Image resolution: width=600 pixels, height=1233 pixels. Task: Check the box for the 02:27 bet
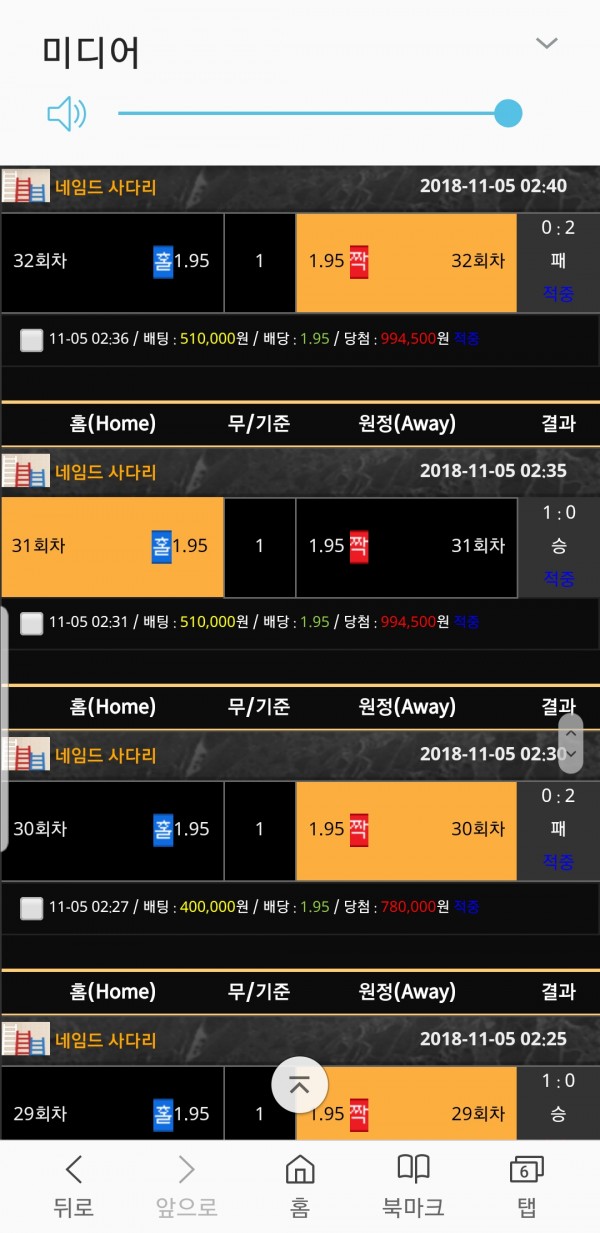[x=32, y=908]
